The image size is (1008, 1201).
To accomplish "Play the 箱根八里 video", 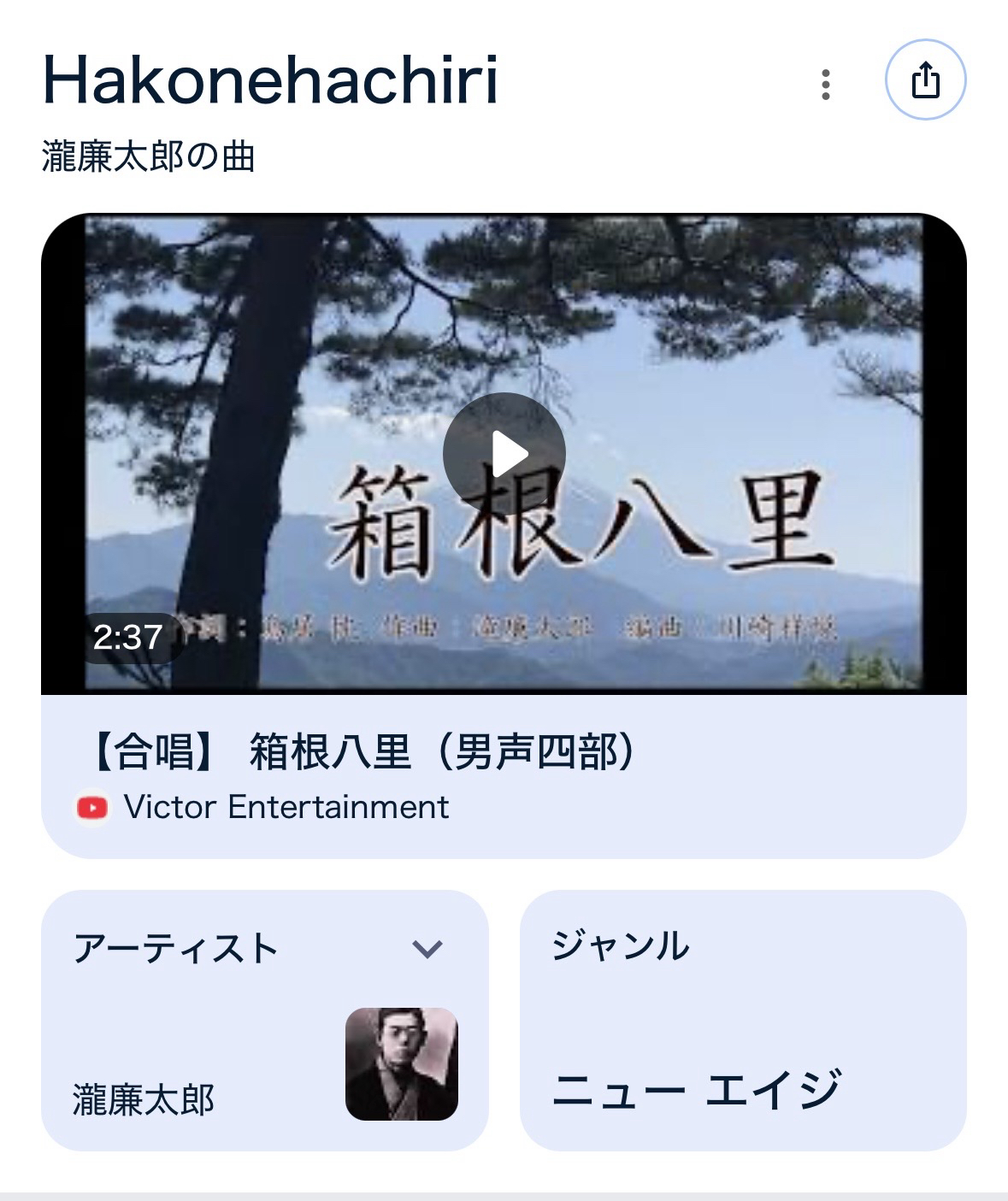I will pyautogui.click(x=504, y=454).
